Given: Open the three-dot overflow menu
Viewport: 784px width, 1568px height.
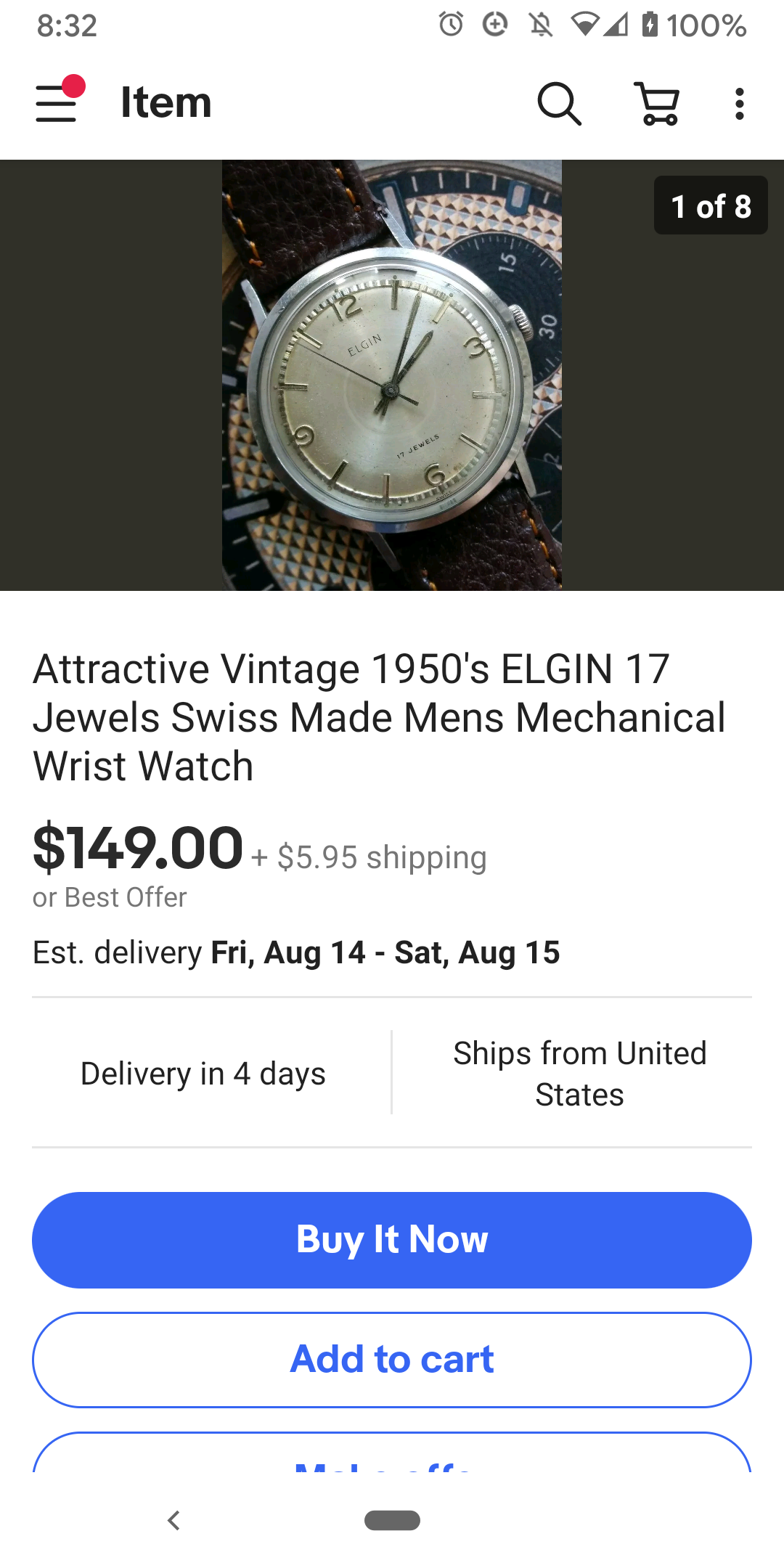Looking at the screenshot, I should [x=739, y=103].
